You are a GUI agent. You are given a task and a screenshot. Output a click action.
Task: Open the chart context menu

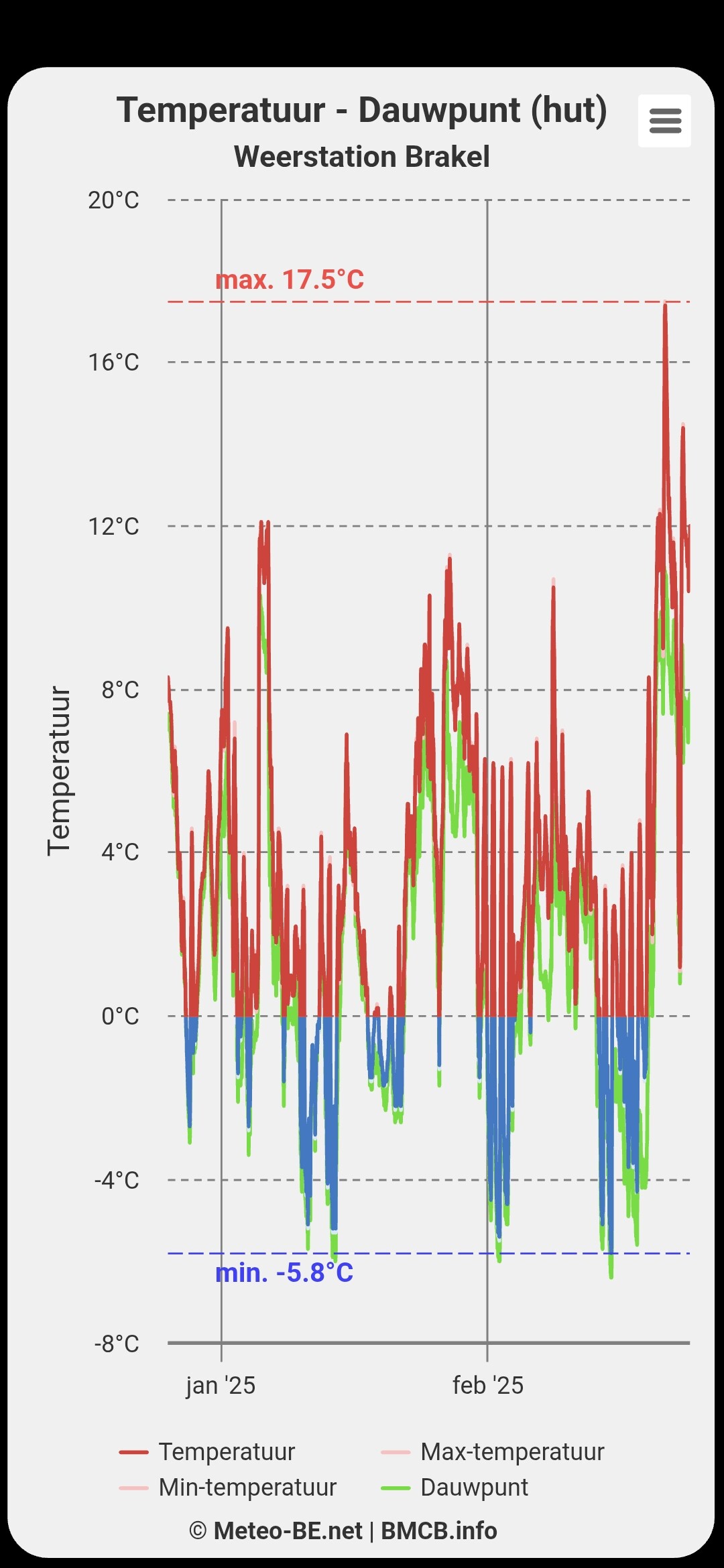pos(664,121)
